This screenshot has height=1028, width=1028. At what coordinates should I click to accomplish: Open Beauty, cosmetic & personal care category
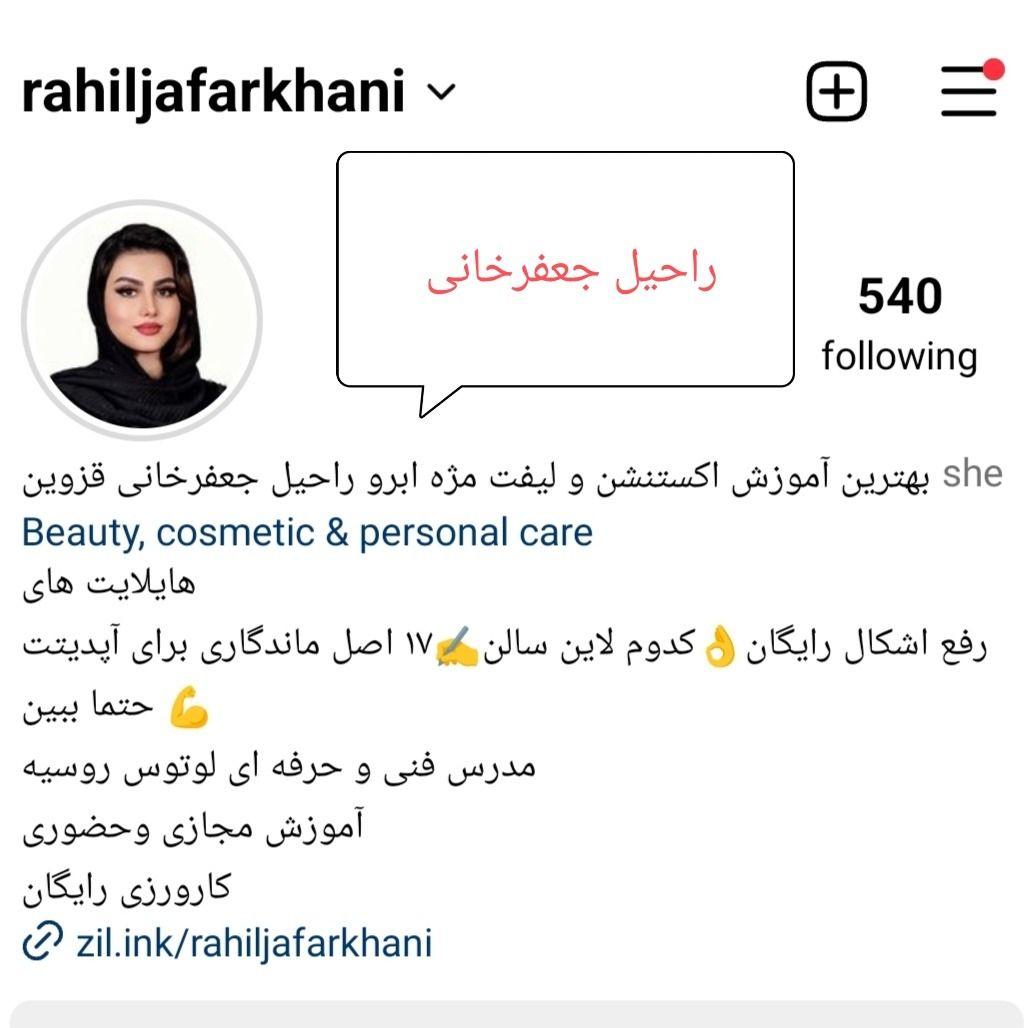pos(307,532)
